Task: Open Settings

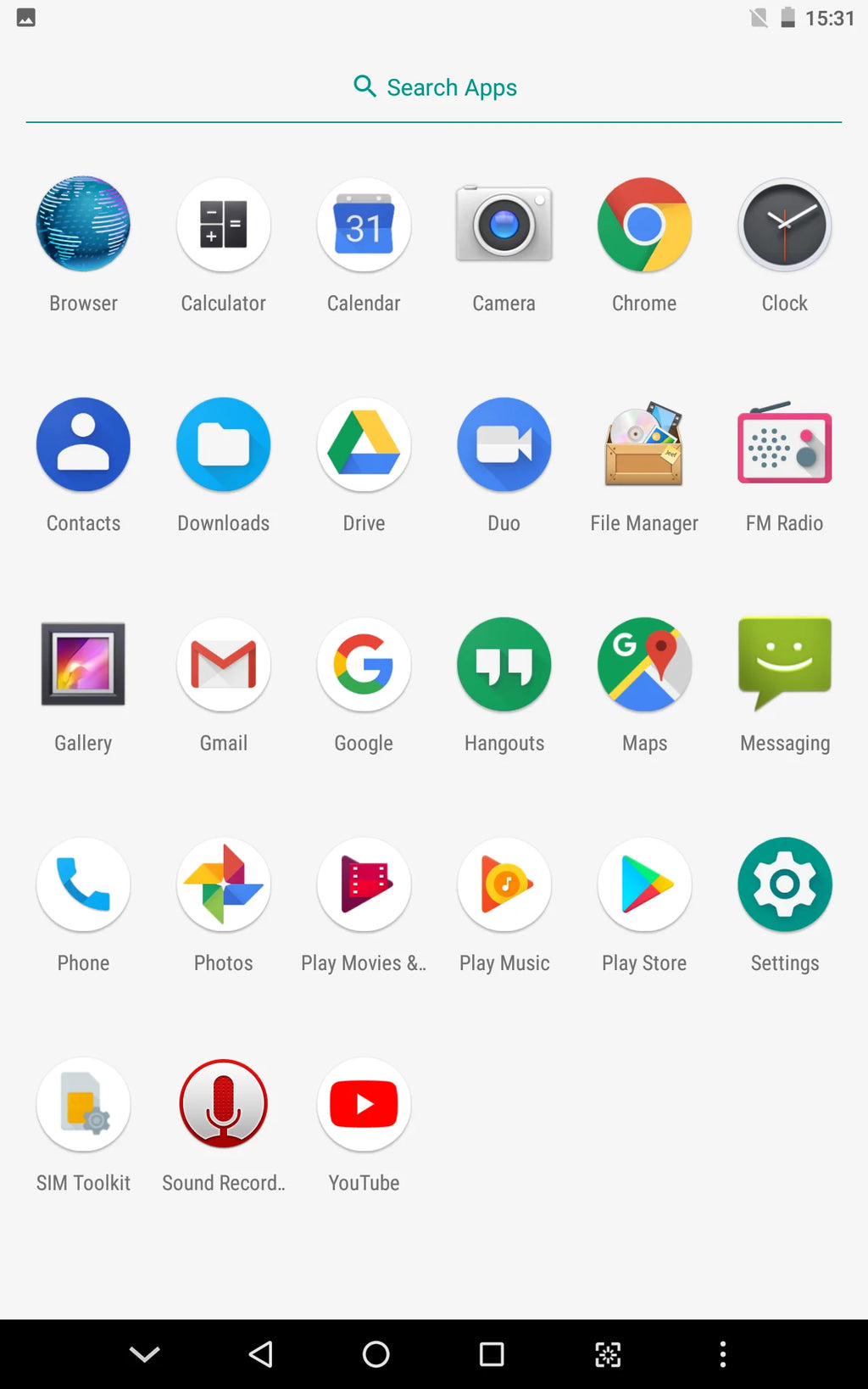Action: (x=784, y=884)
